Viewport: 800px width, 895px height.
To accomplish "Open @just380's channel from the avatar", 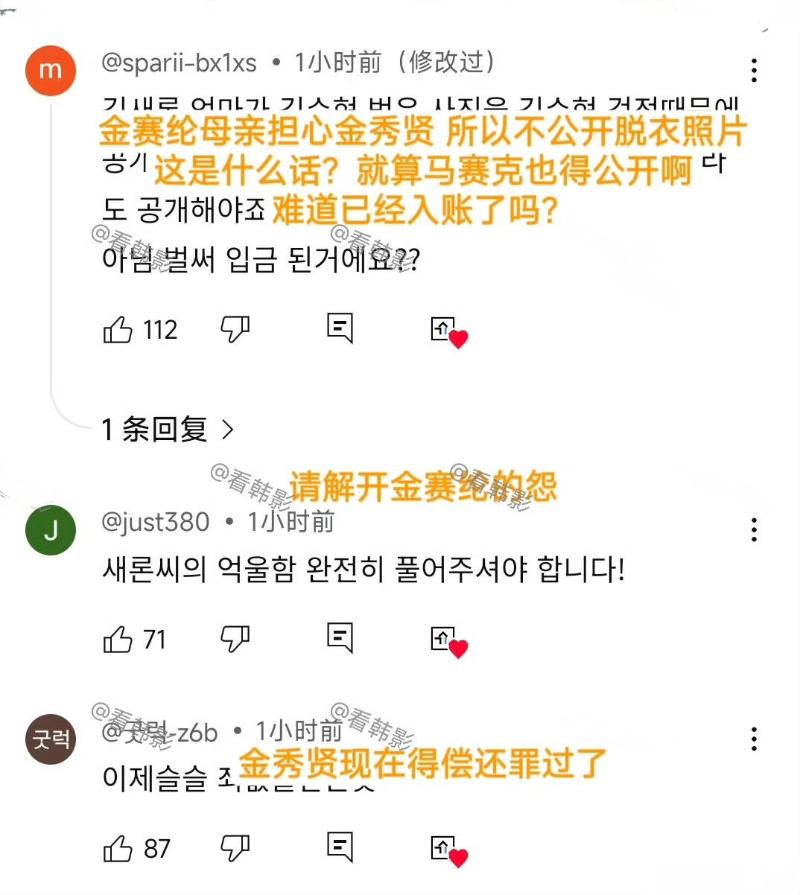I will [x=52, y=532].
